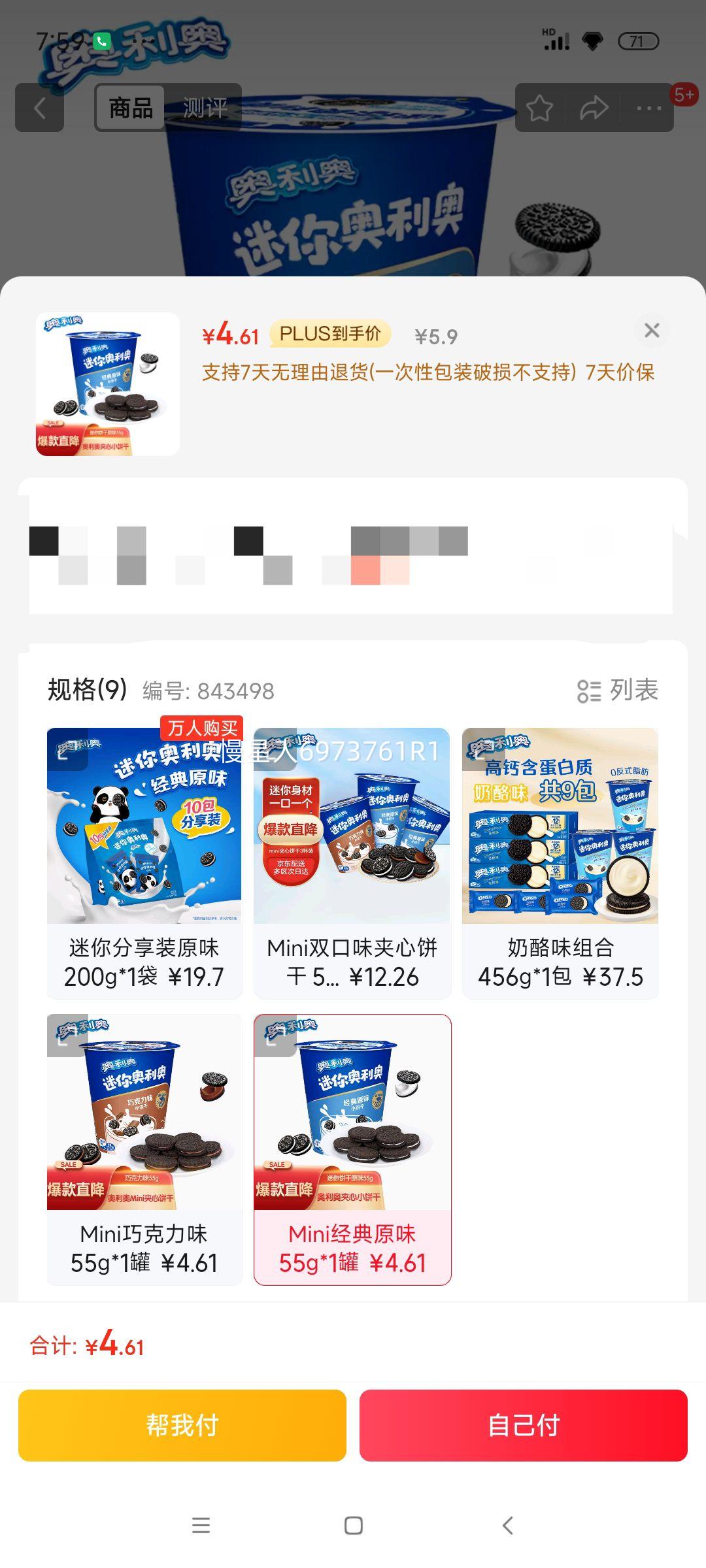Switch to the 测评 tab
706x1568 pixels.
click(x=203, y=108)
